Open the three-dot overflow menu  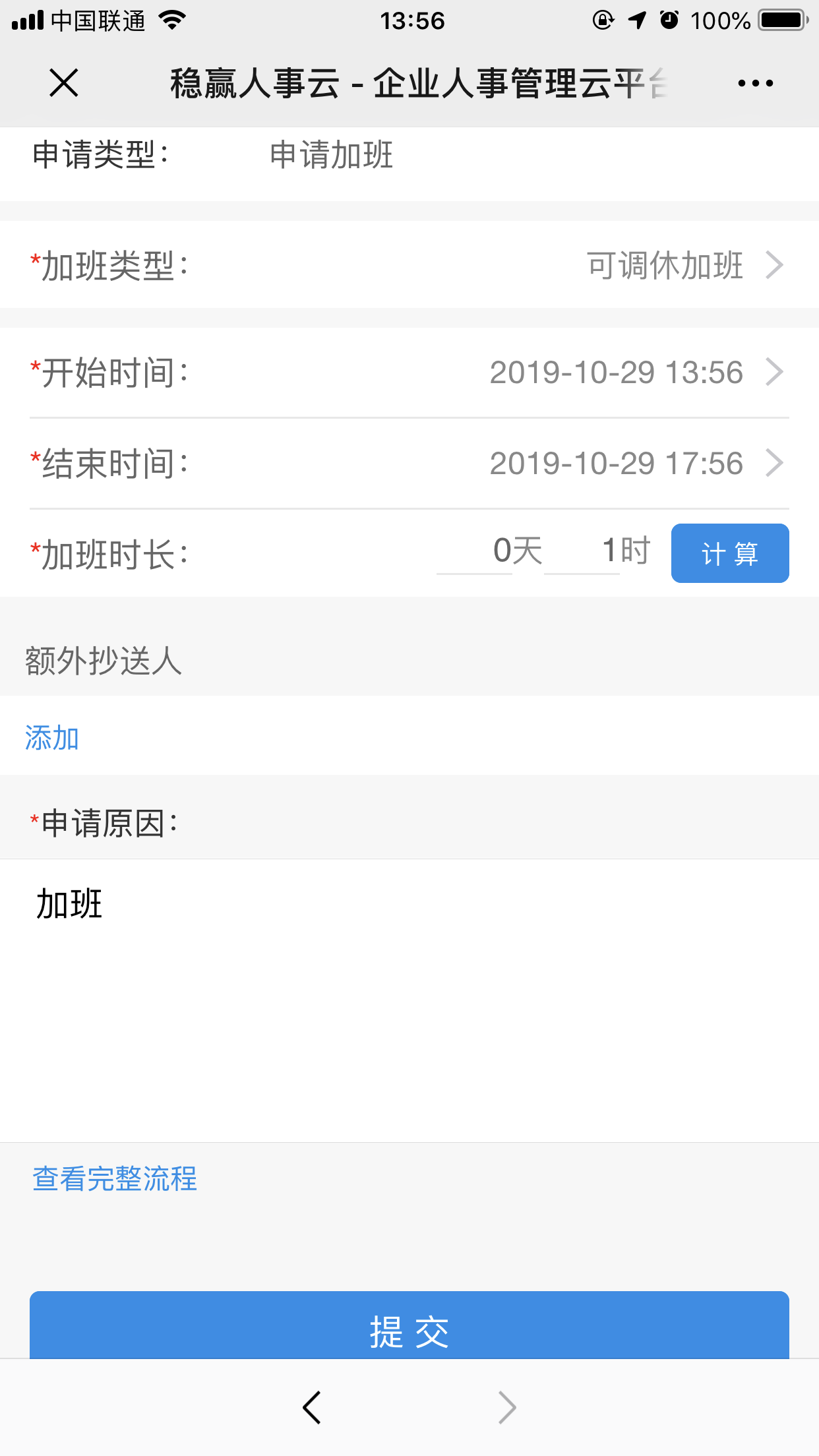[x=755, y=83]
